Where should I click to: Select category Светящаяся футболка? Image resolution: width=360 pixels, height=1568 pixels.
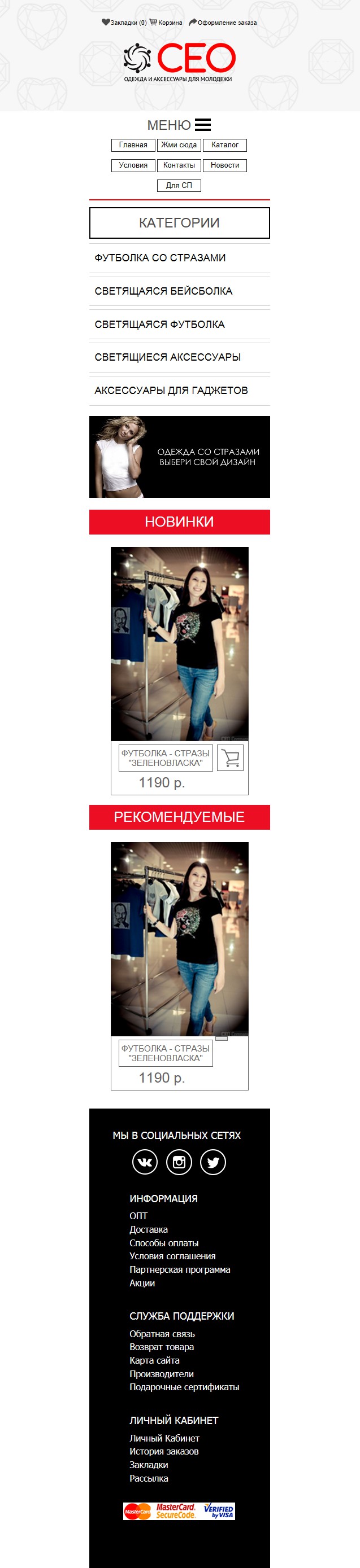click(159, 325)
